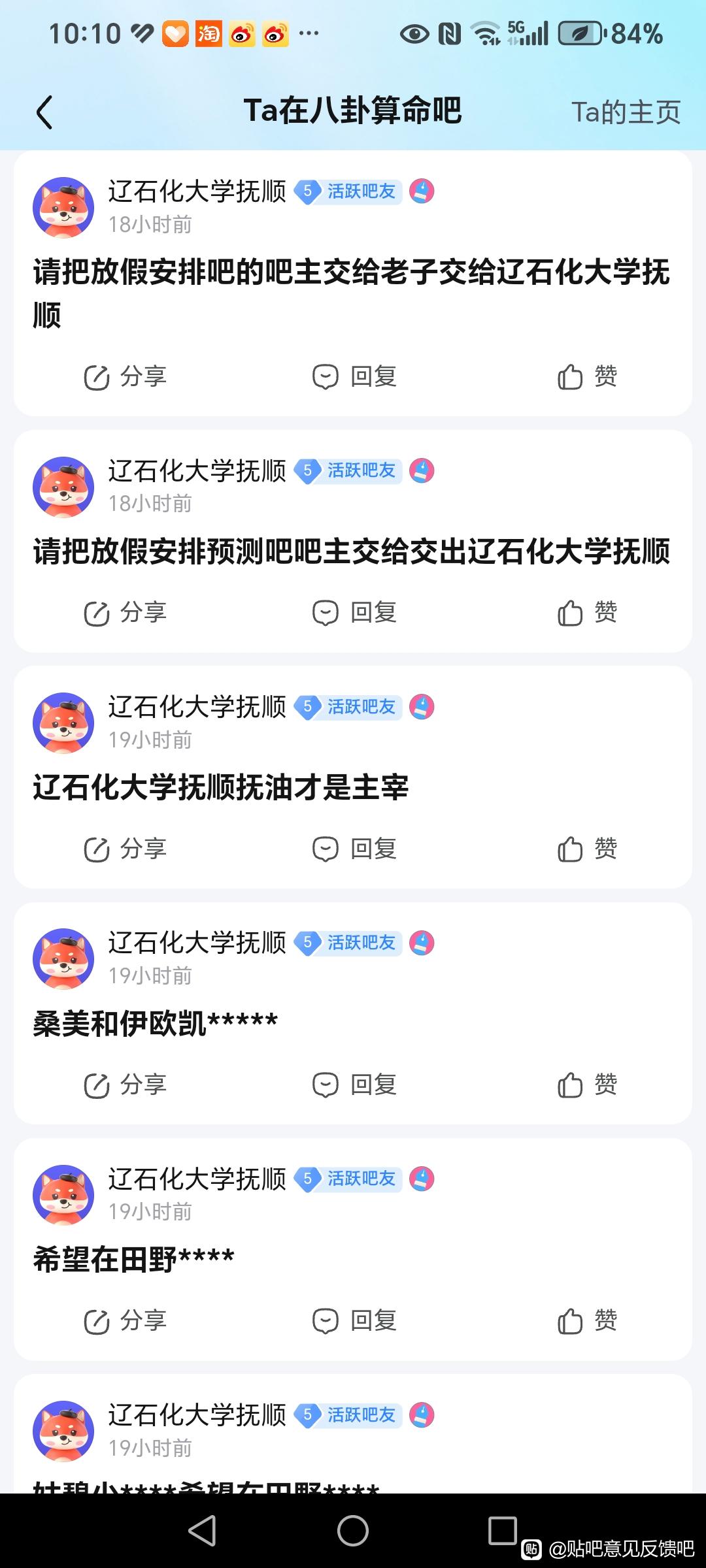Share the 希望在田野 post

click(x=126, y=1321)
